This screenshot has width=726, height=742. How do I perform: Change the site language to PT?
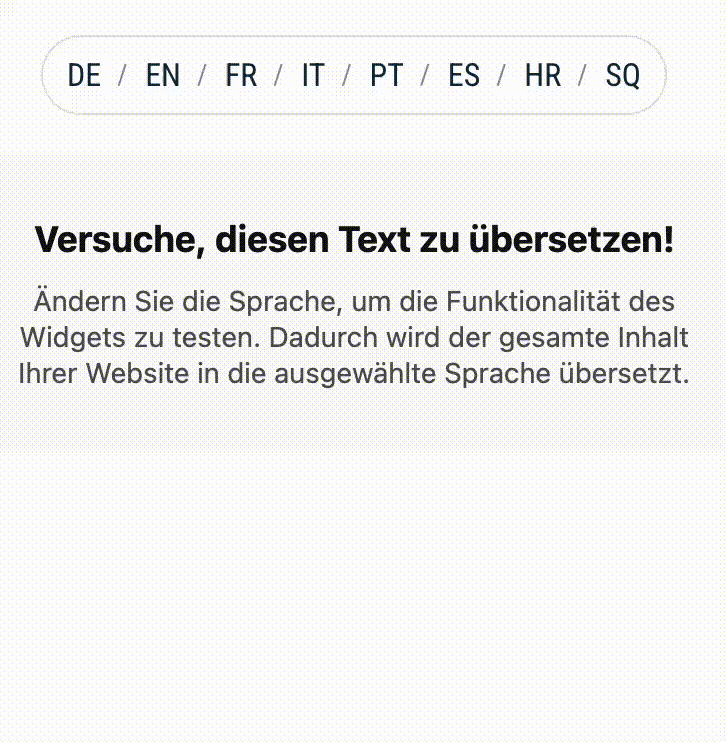point(386,76)
